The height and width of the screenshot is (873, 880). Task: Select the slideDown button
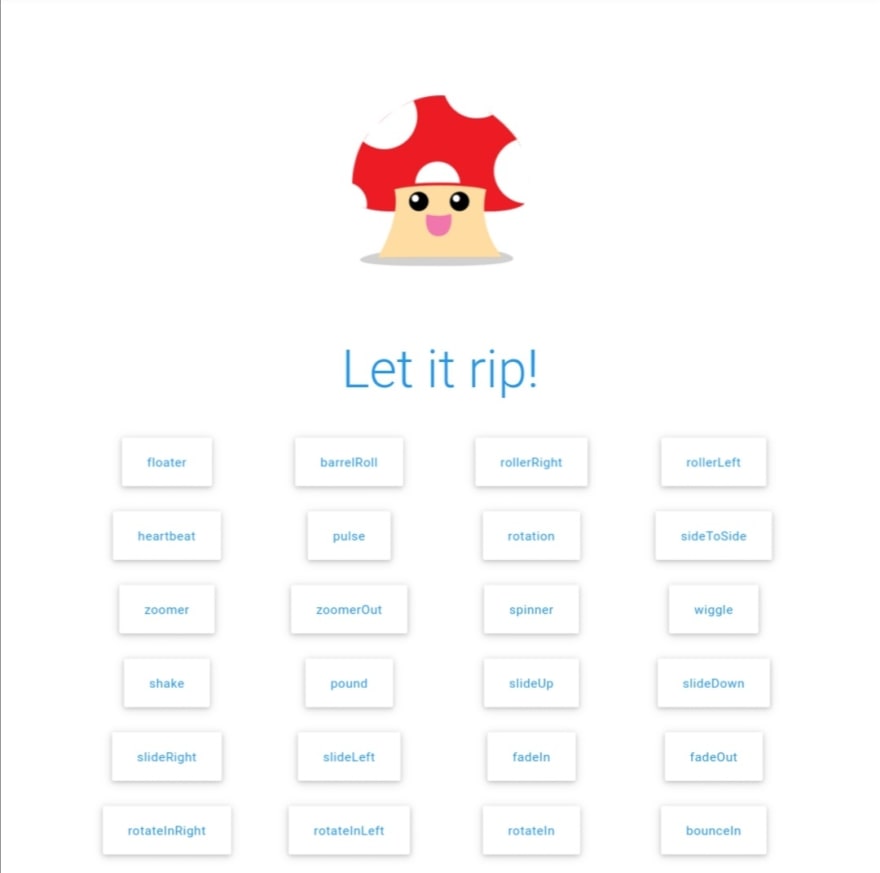[713, 683]
